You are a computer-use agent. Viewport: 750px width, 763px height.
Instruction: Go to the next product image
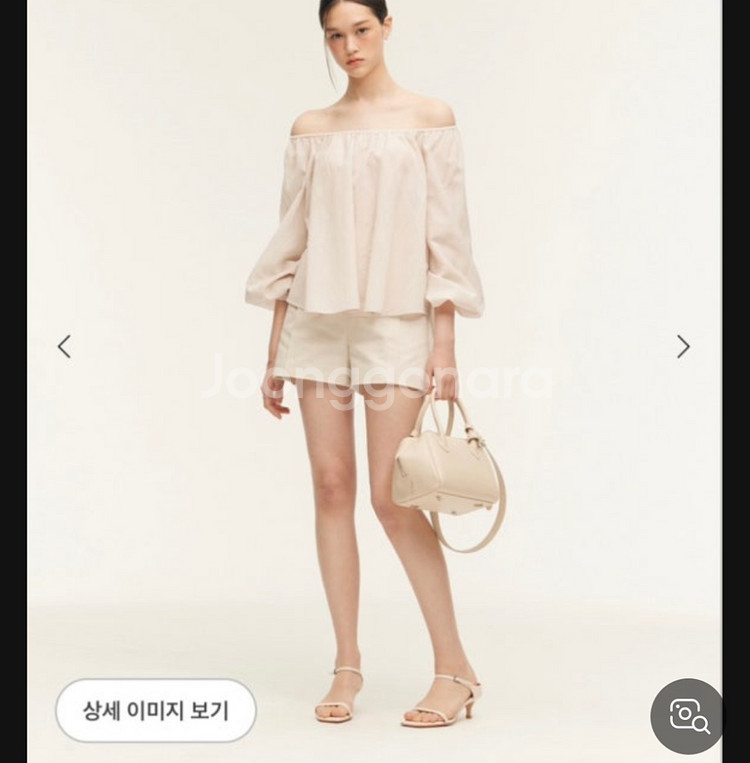click(683, 347)
